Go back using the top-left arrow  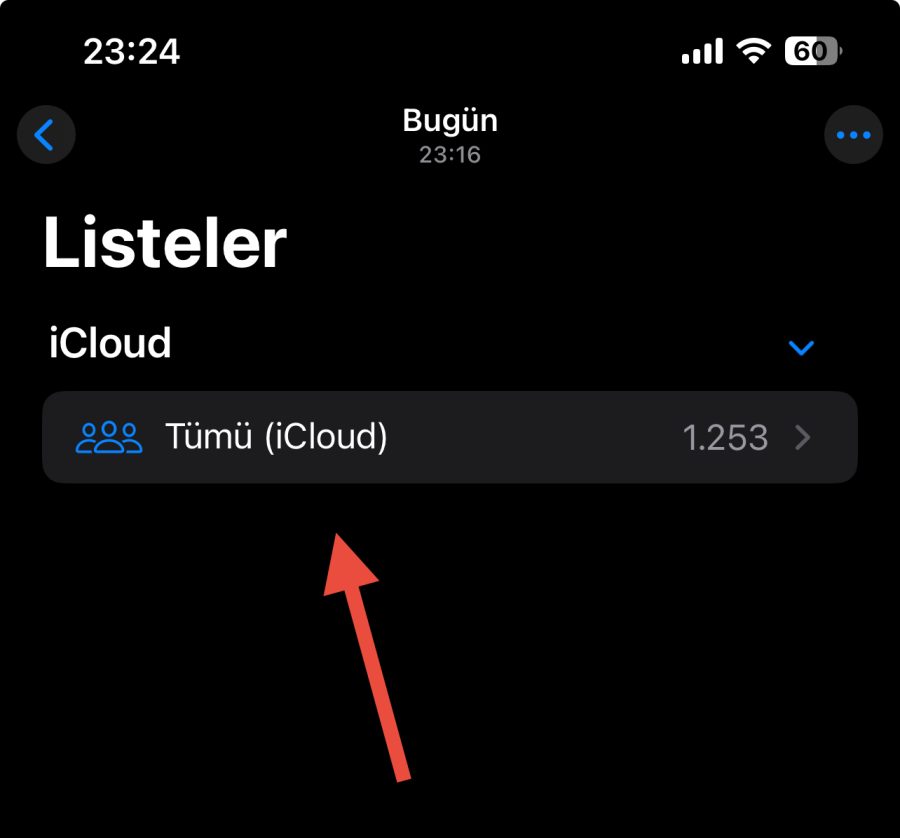(45, 135)
